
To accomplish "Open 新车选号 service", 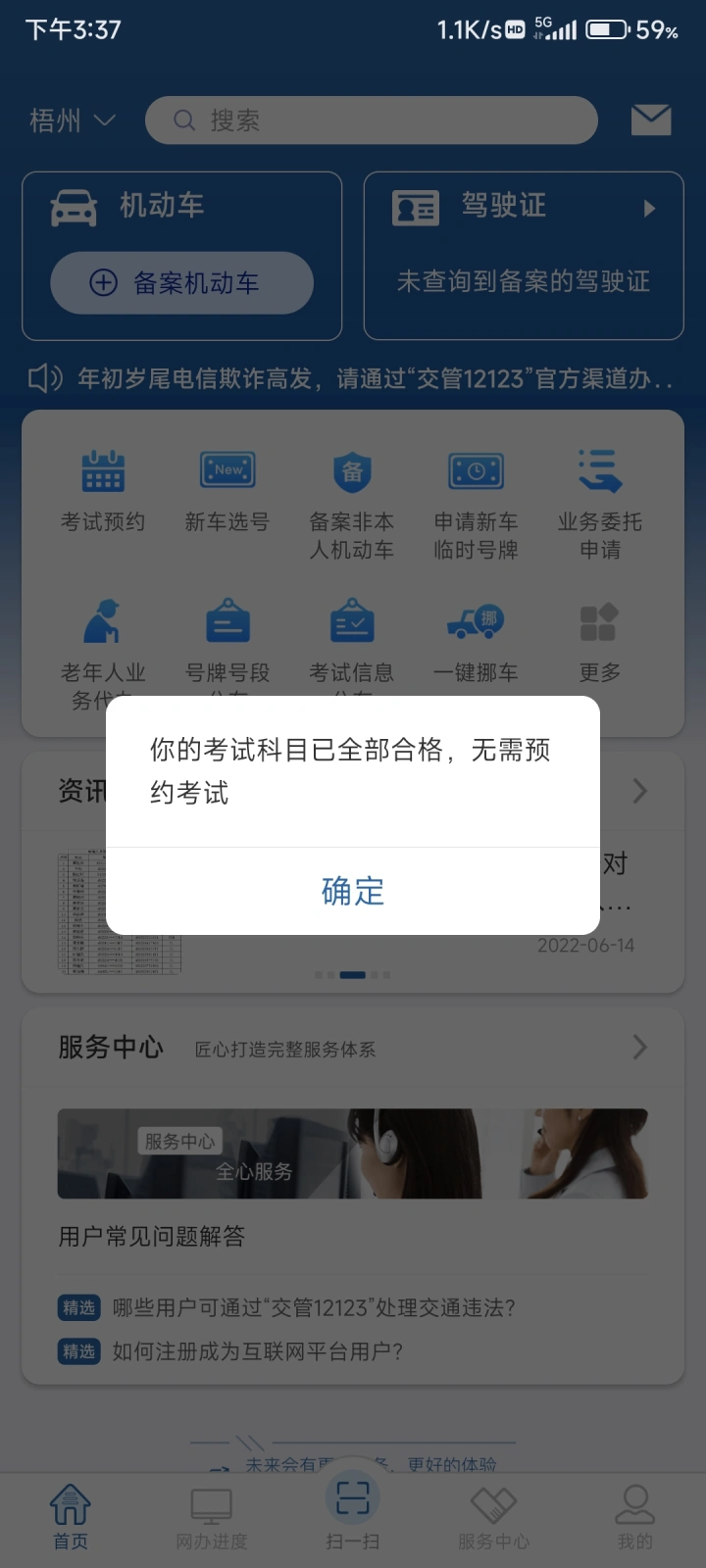I will pos(227,491).
